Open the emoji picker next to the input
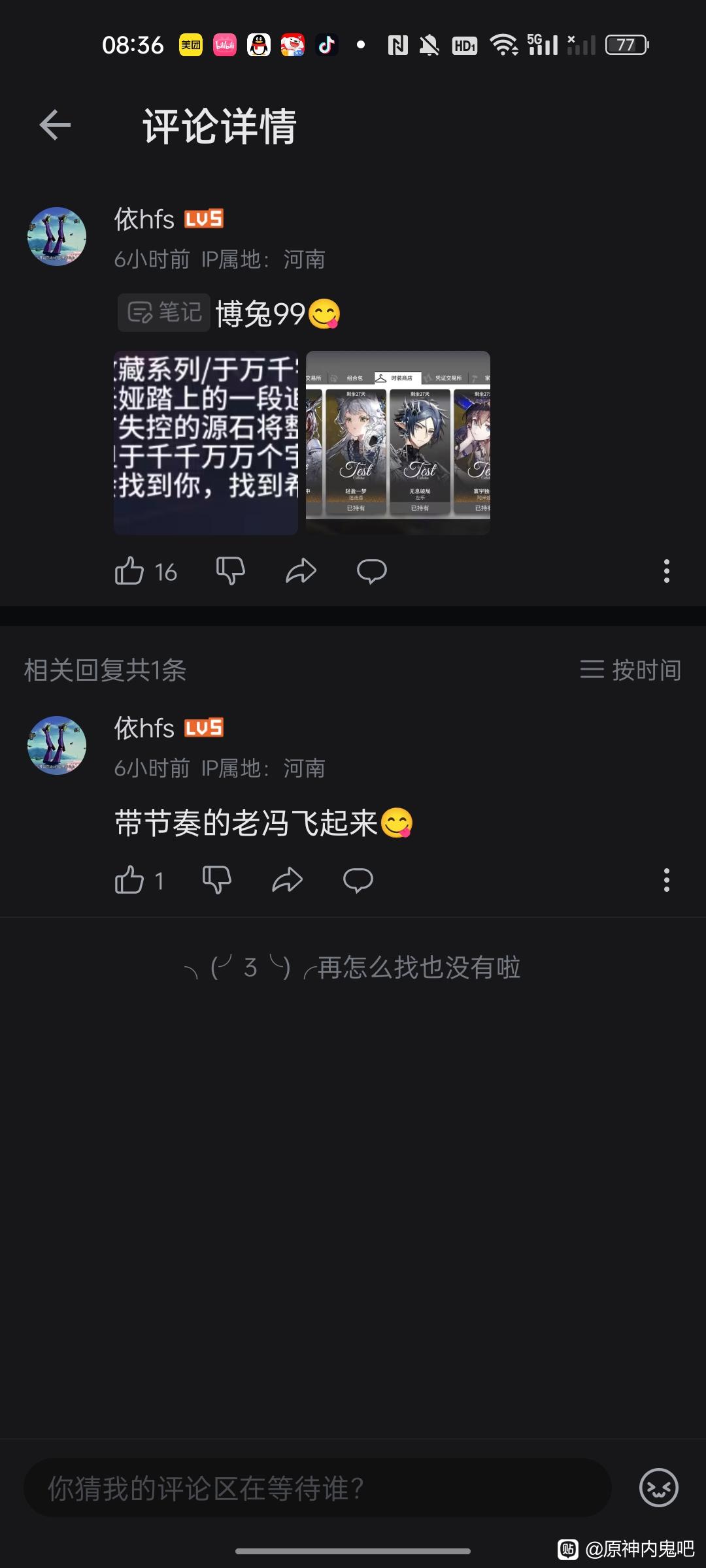The height and width of the screenshot is (1568, 706). (658, 1488)
